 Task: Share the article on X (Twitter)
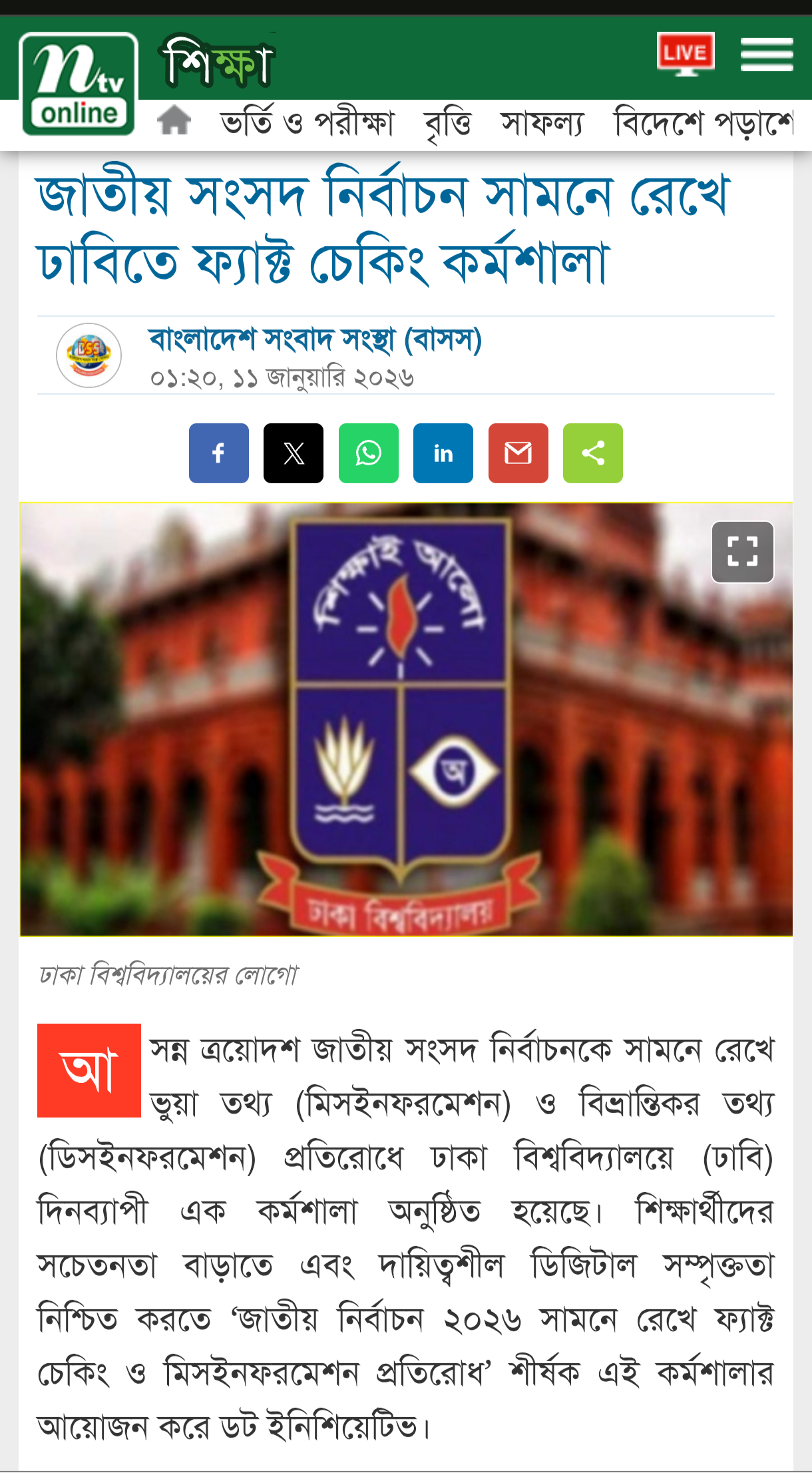(293, 453)
